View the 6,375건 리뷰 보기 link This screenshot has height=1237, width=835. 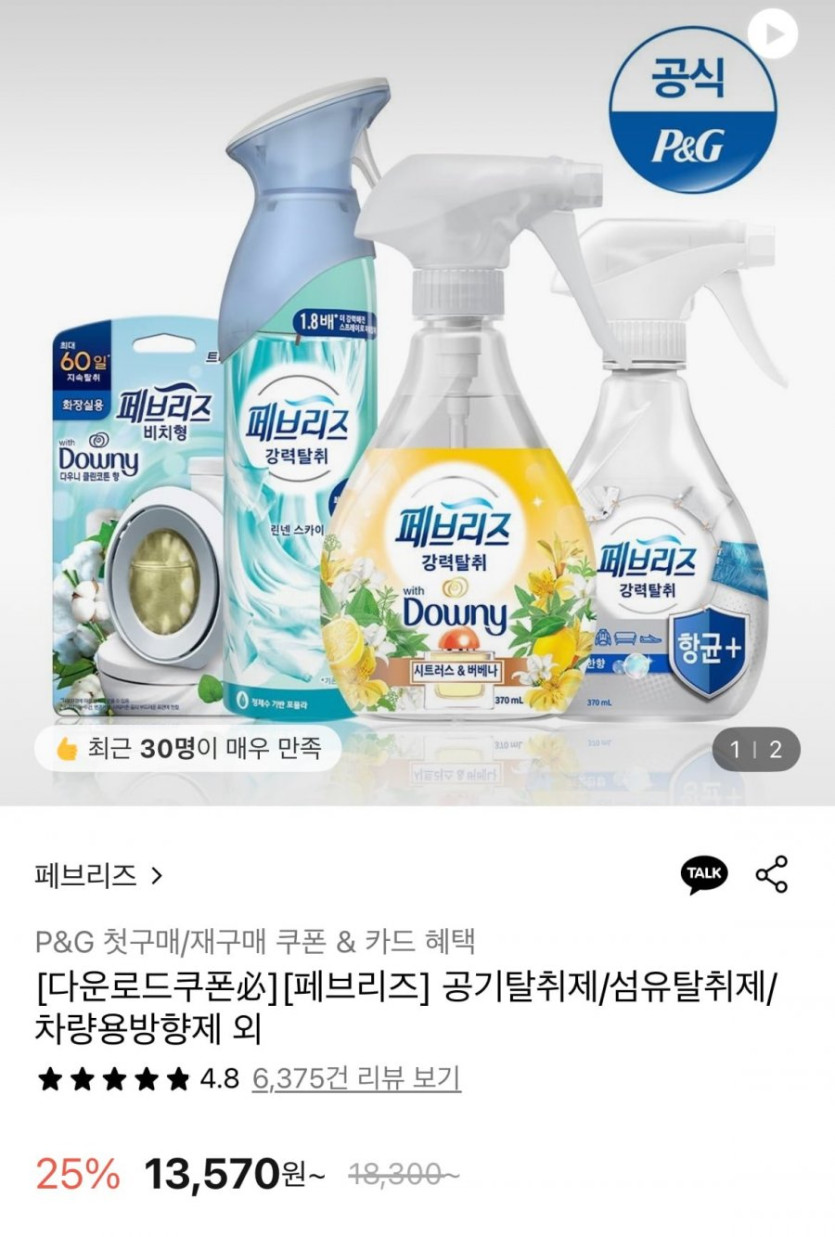pos(356,1078)
